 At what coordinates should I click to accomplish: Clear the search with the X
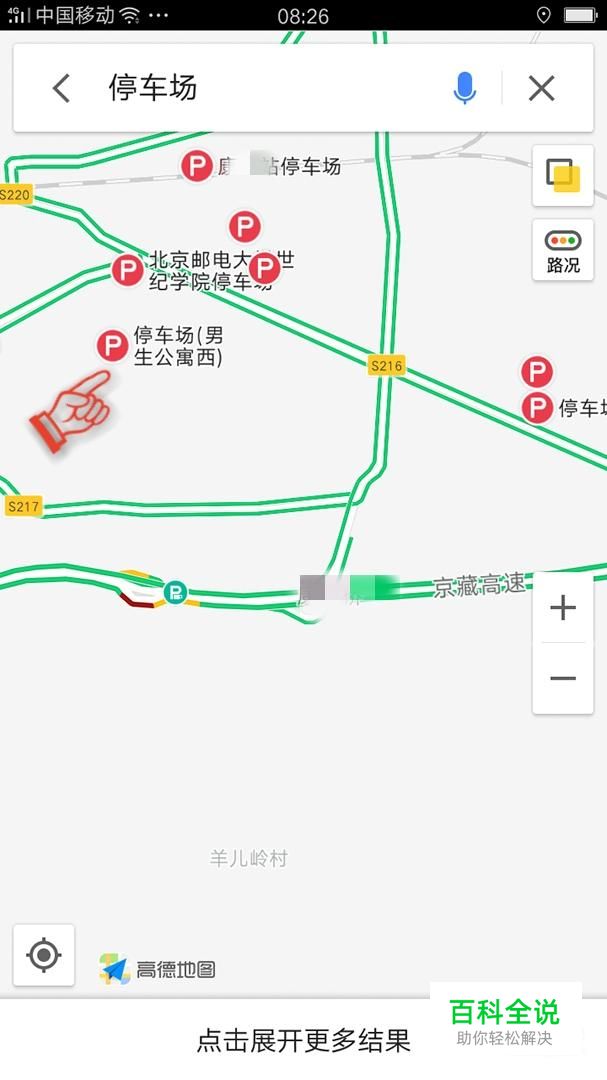pyautogui.click(x=542, y=88)
